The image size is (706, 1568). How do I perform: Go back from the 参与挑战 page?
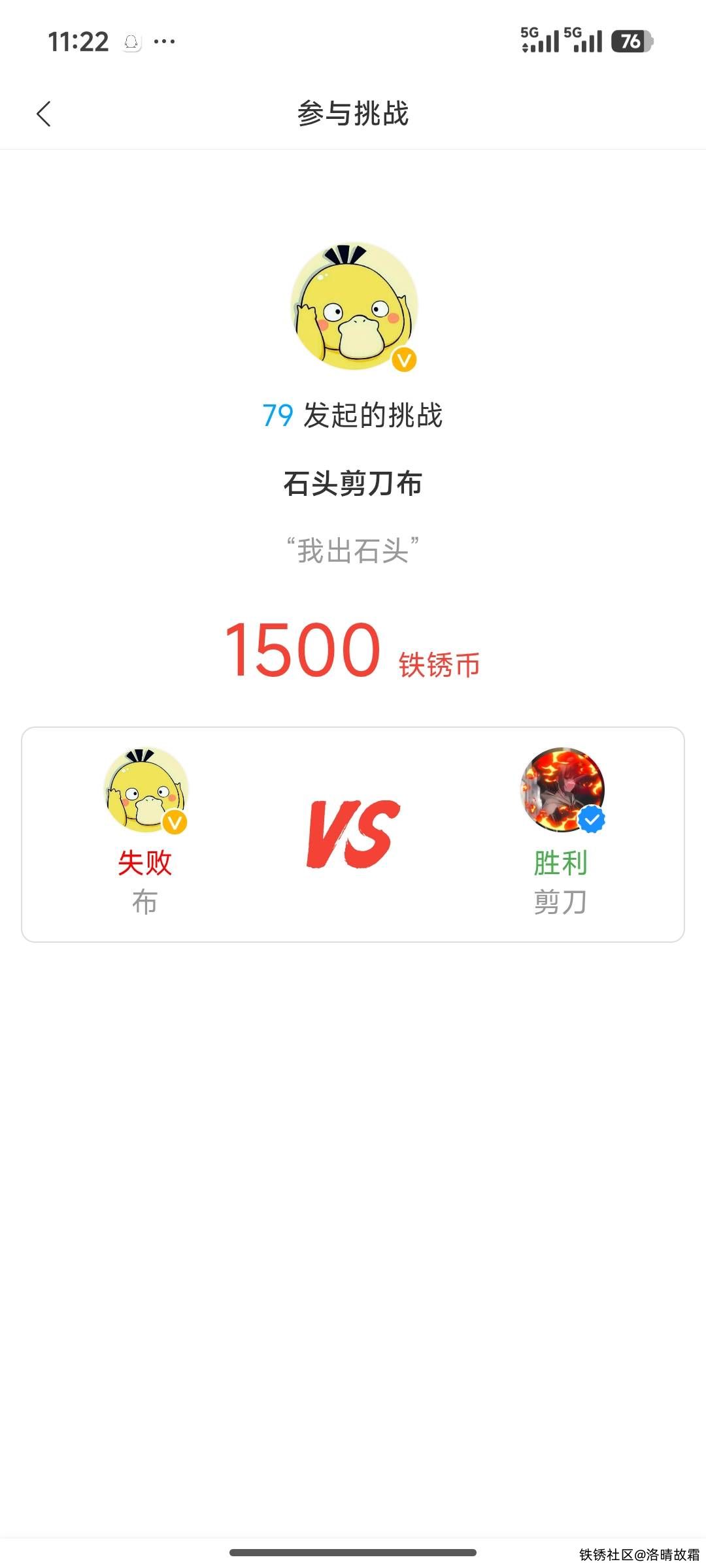[x=44, y=114]
